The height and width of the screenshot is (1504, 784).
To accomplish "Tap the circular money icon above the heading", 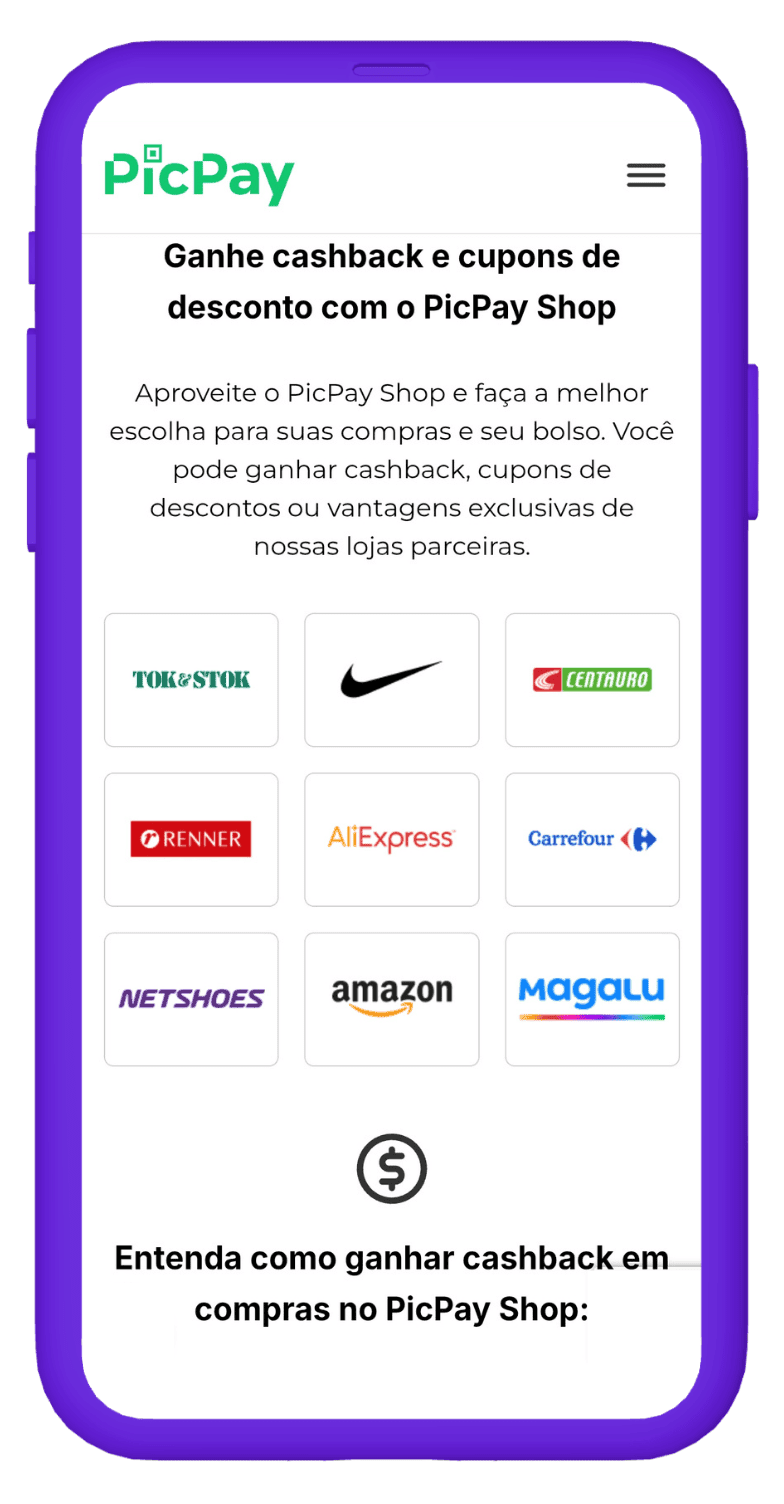I will [391, 1168].
